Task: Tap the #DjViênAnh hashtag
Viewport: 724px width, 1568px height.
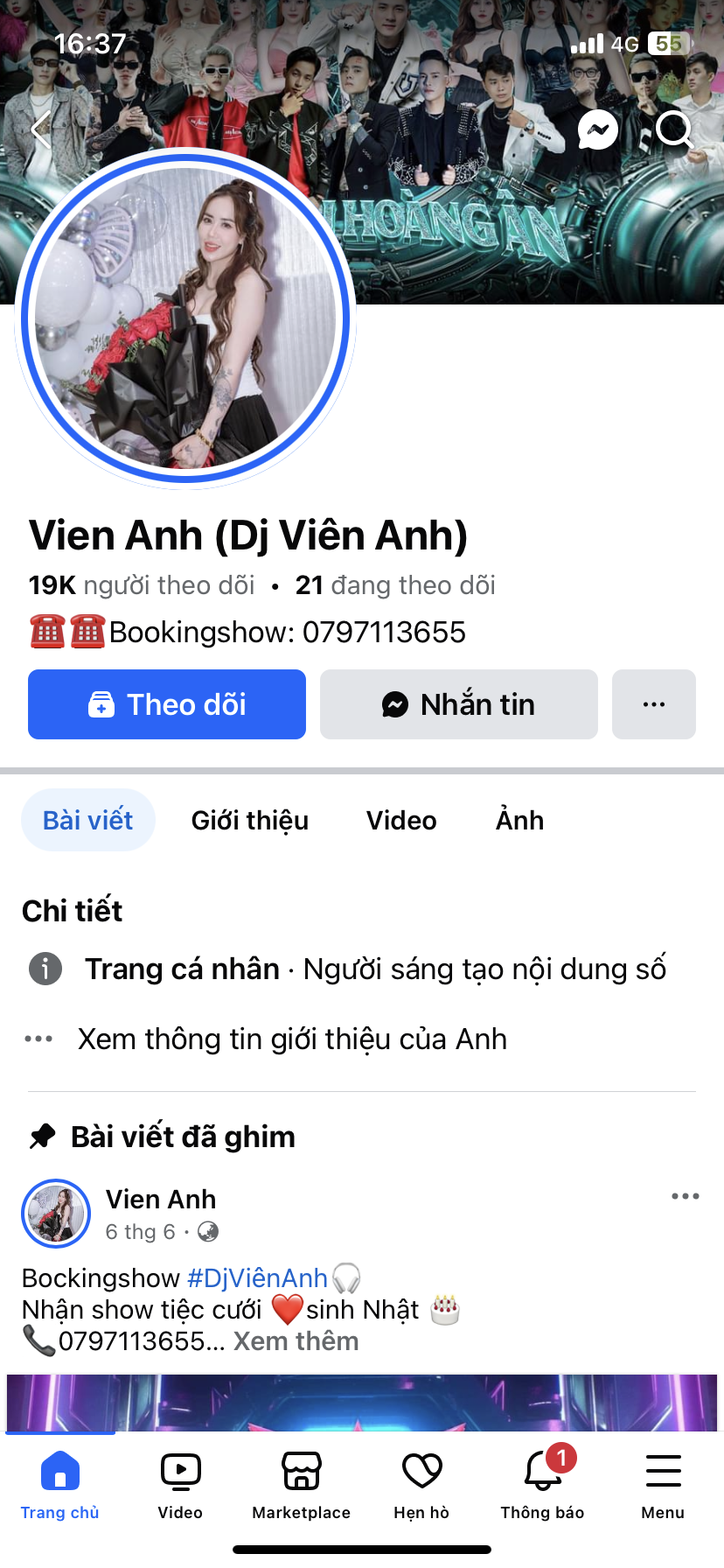Action: (257, 1278)
